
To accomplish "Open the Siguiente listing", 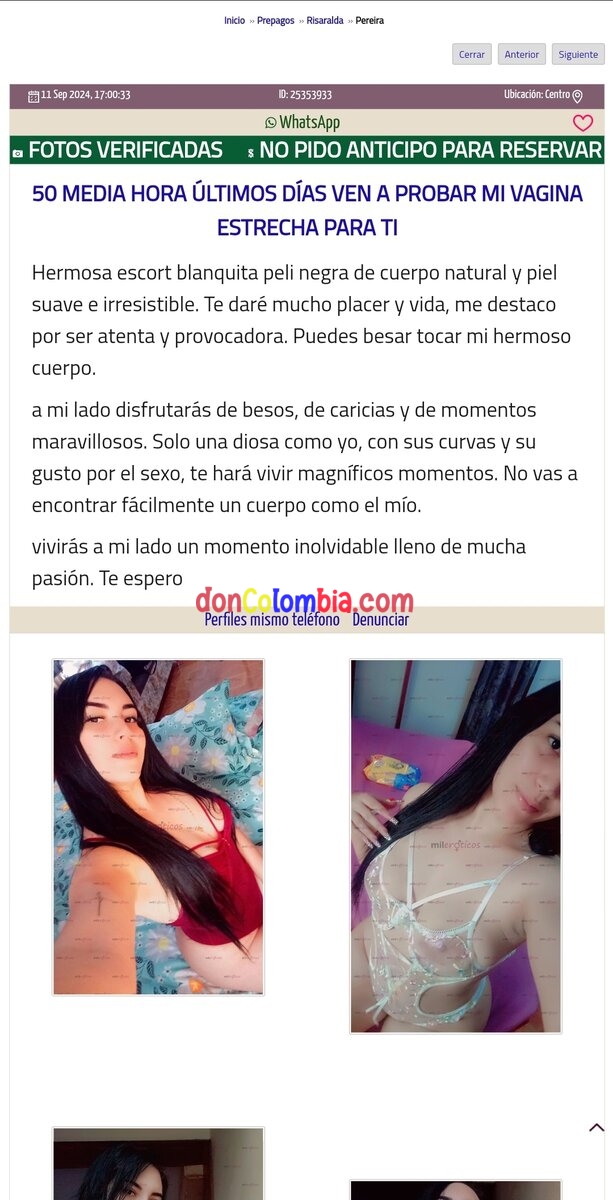I will [578, 55].
